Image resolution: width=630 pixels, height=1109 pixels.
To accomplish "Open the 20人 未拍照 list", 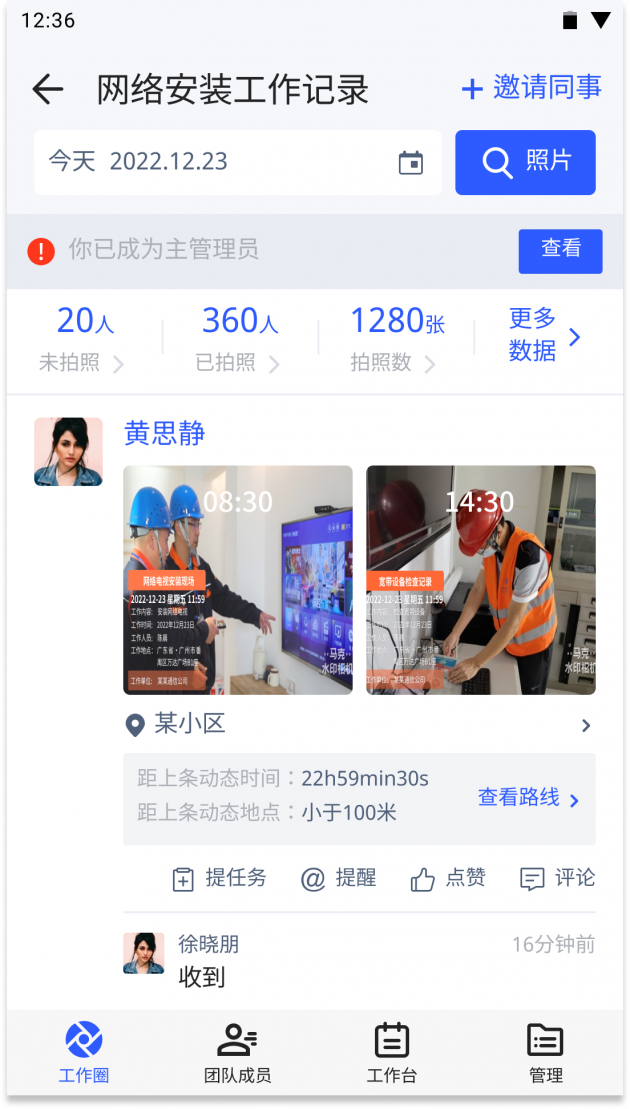I will pos(84,341).
